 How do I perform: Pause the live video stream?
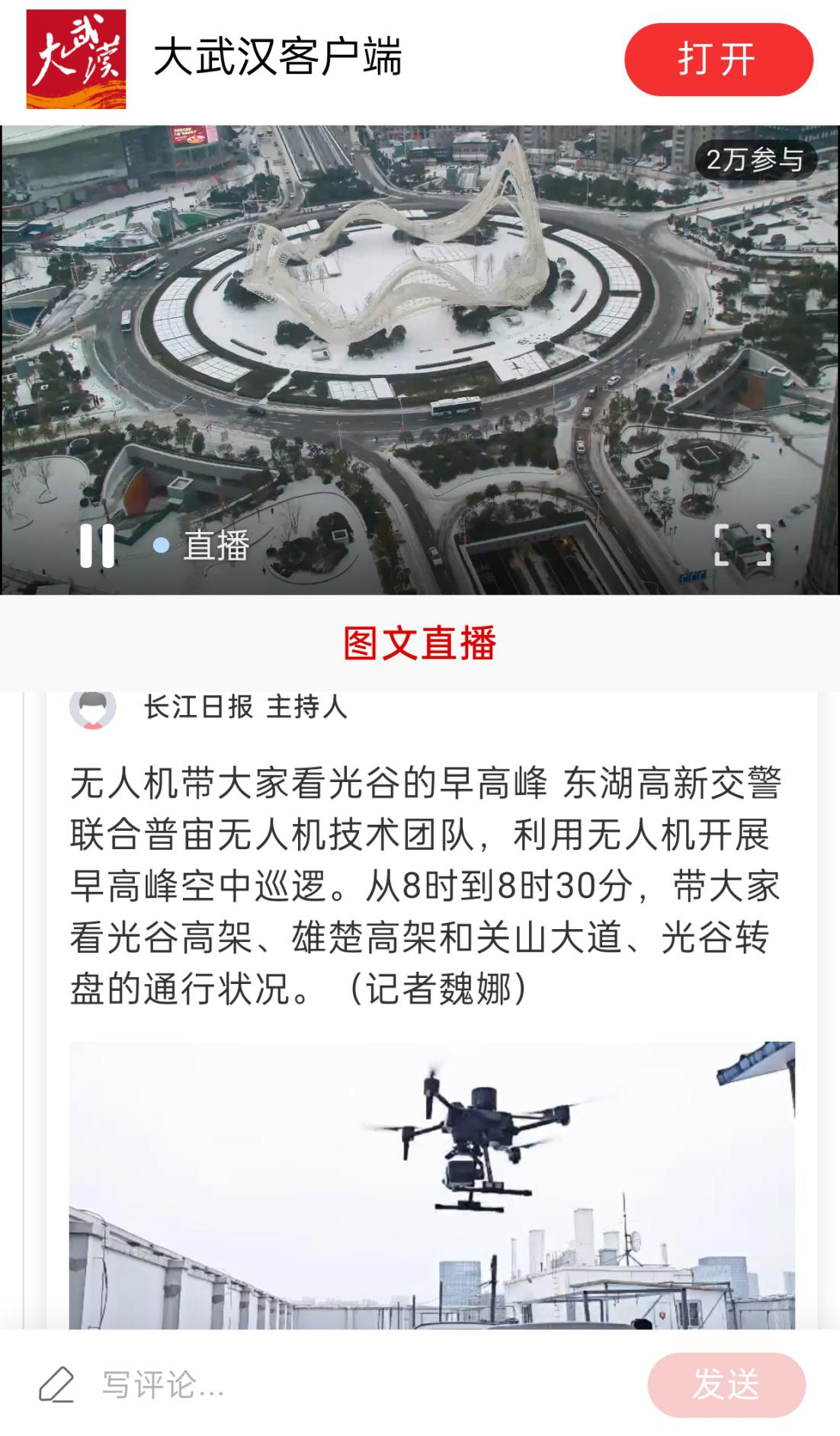pyautogui.click(x=97, y=545)
